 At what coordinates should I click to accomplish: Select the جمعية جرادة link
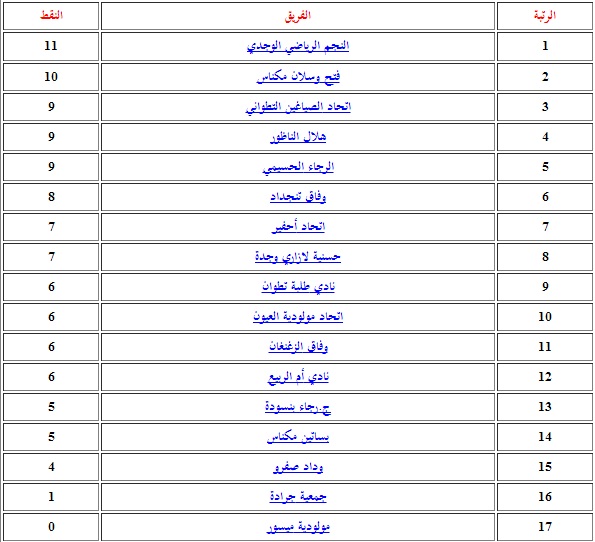(298, 497)
